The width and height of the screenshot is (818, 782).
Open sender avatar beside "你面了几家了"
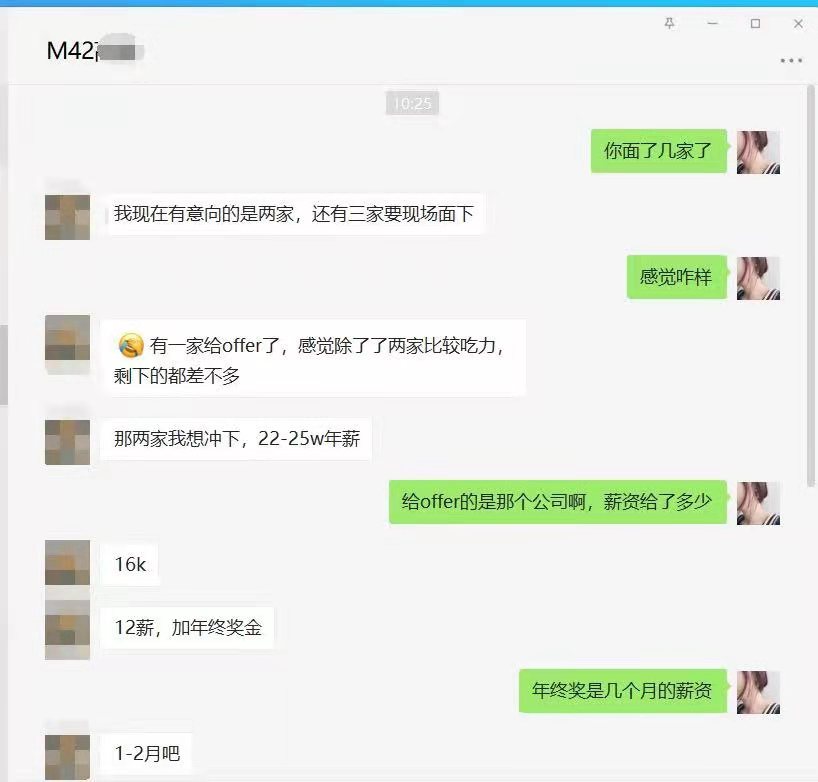758,152
